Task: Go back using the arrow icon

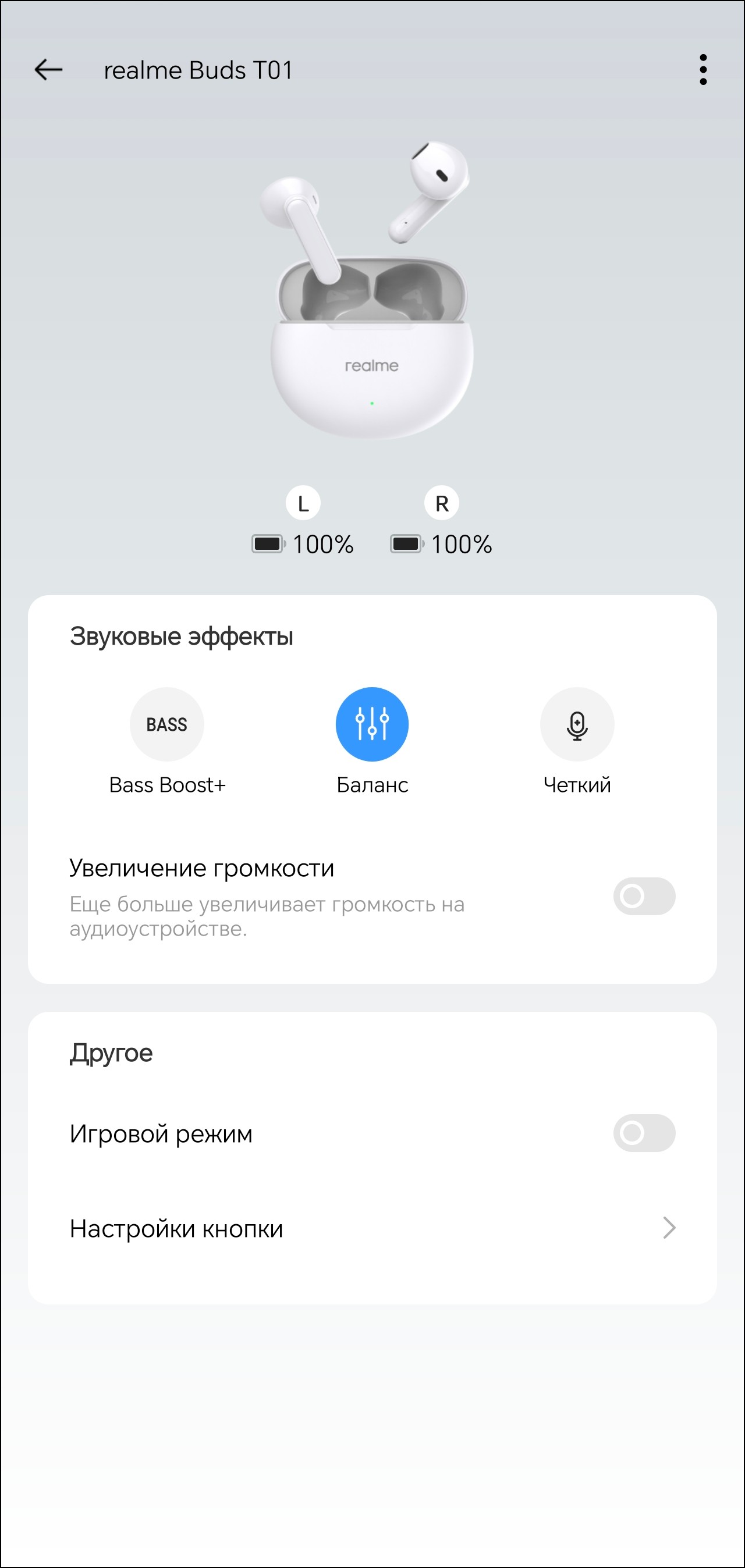Action: pyautogui.click(x=49, y=70)
